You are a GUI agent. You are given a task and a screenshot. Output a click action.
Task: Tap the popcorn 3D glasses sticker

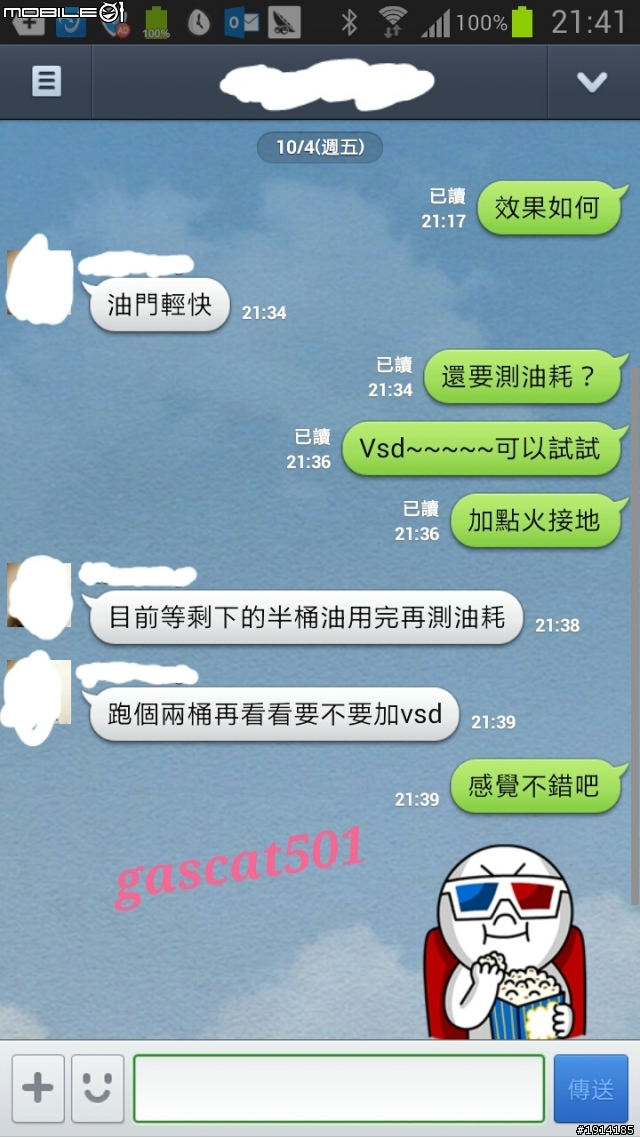coord(500,940)
